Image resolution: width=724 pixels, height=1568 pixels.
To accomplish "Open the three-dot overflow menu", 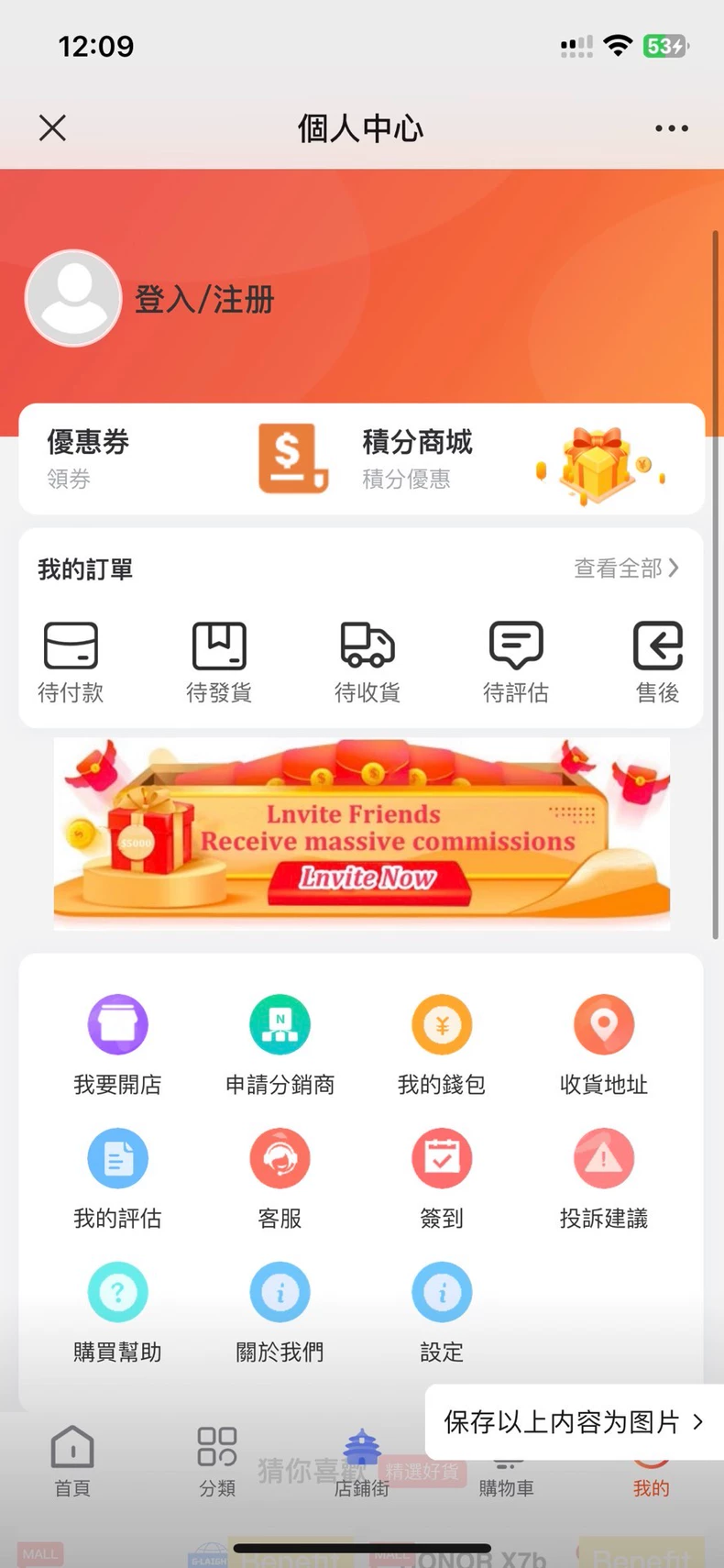I will [672, 128].
